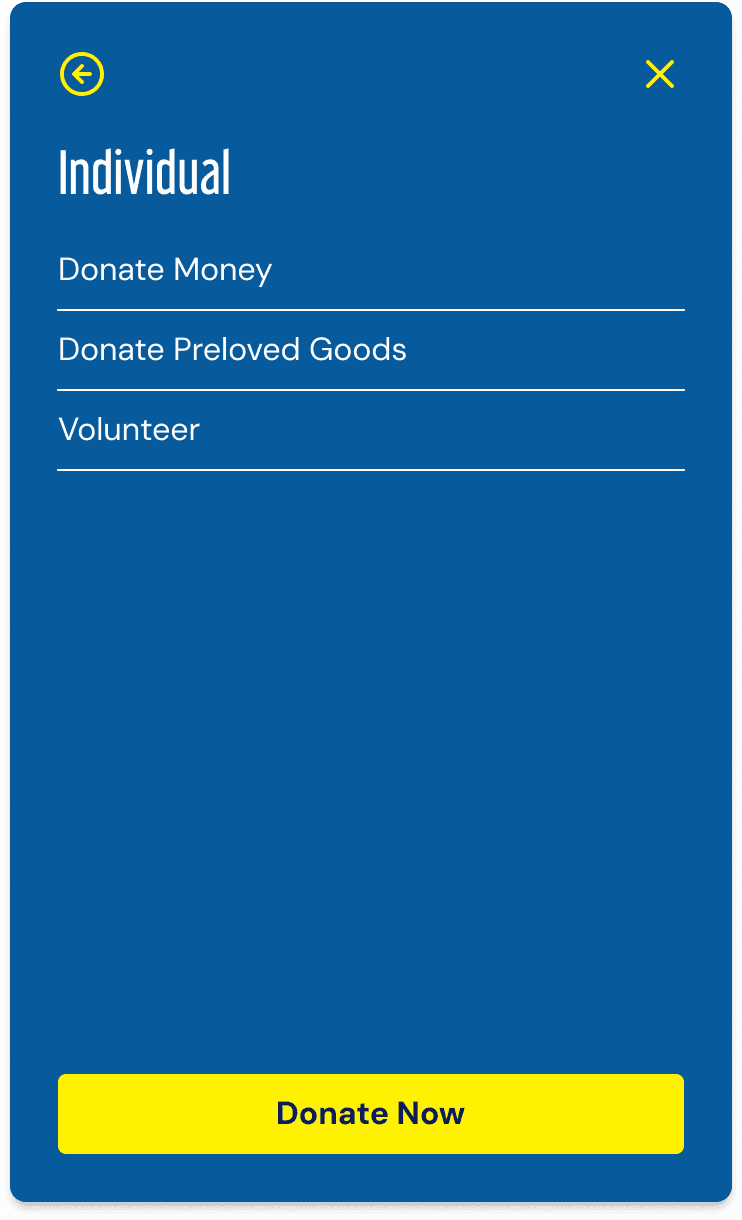Open the Volunteer option
This screenshot has width=742, height=1220.
click(130, 430)
